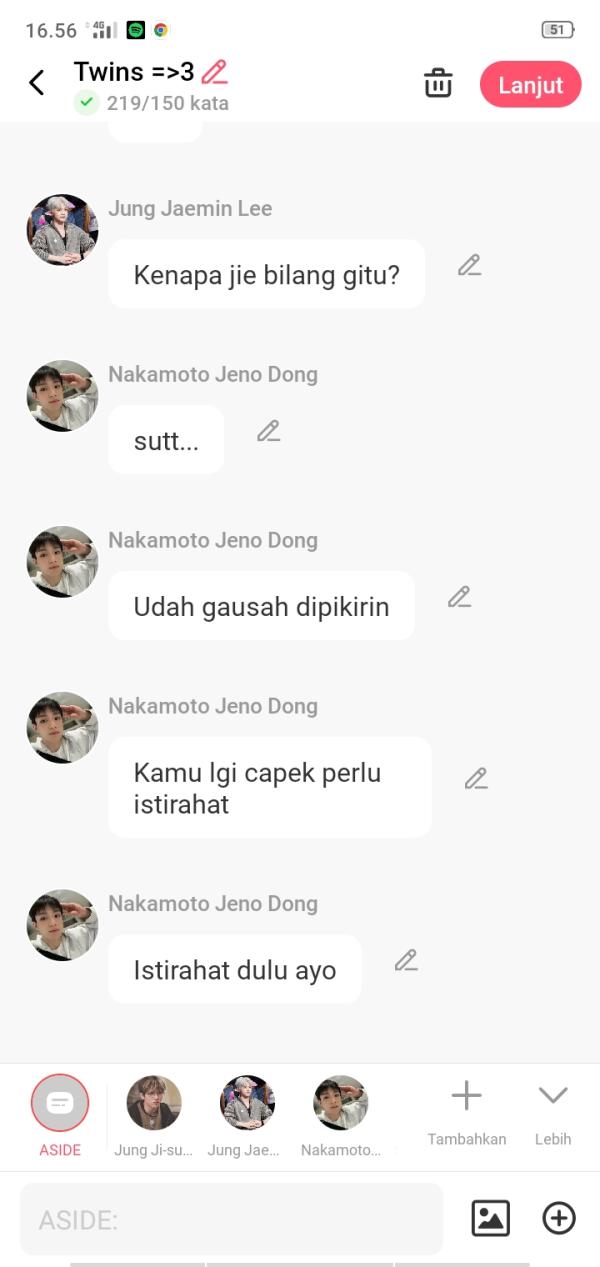Edit the story title Twins =>3
The width and height of the screenshot is (600, 1267).
coord(214,72)
